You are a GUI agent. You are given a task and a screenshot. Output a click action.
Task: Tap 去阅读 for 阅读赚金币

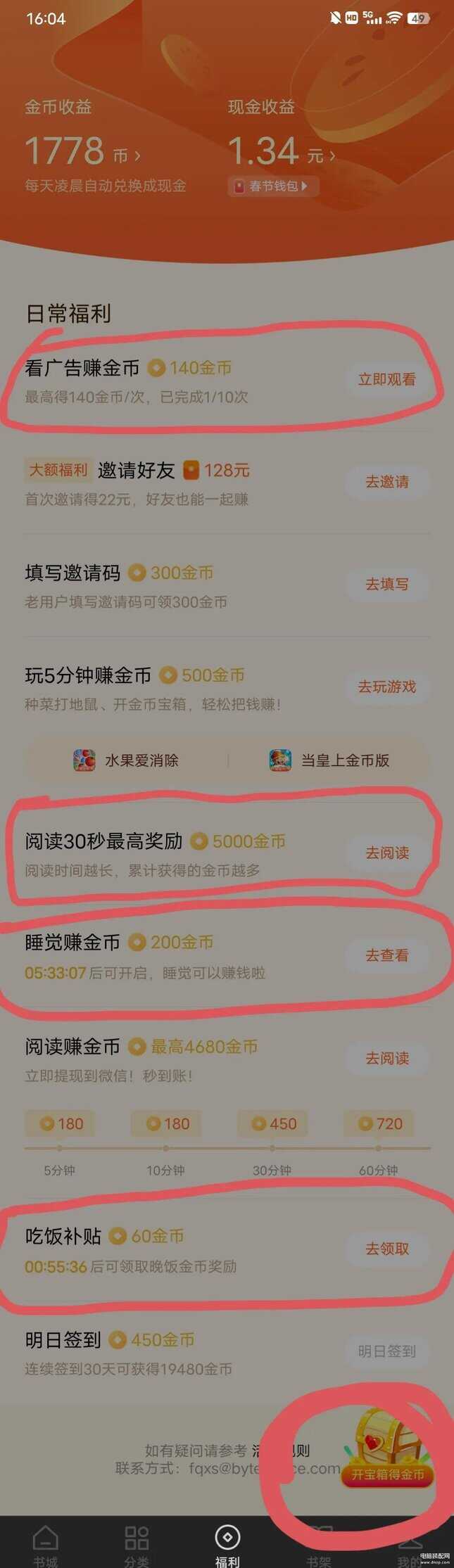[386, 1058]
